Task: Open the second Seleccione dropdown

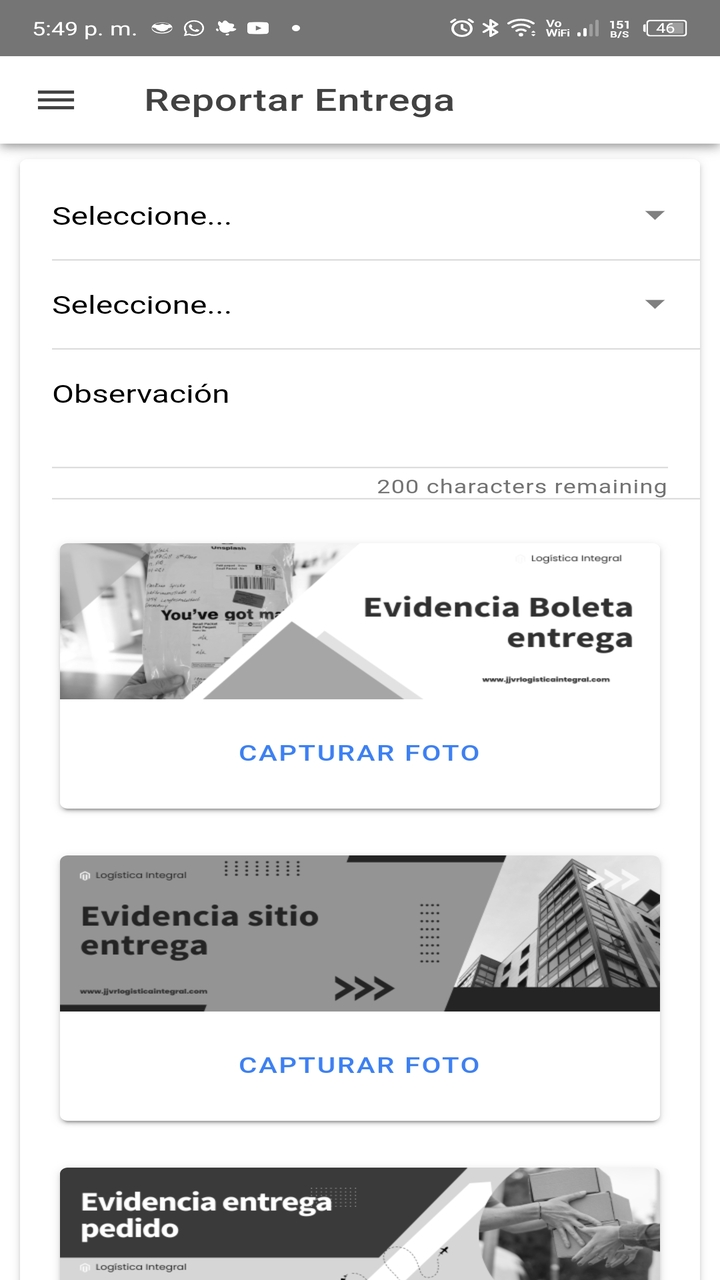Action: (360, 304)
